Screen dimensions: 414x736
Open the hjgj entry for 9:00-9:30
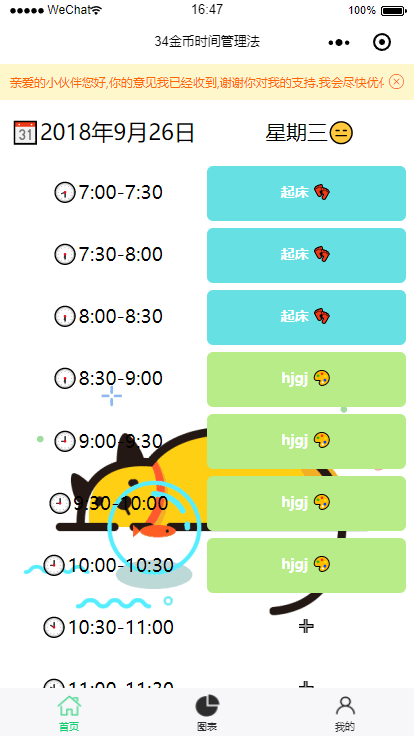click(306, 441)
